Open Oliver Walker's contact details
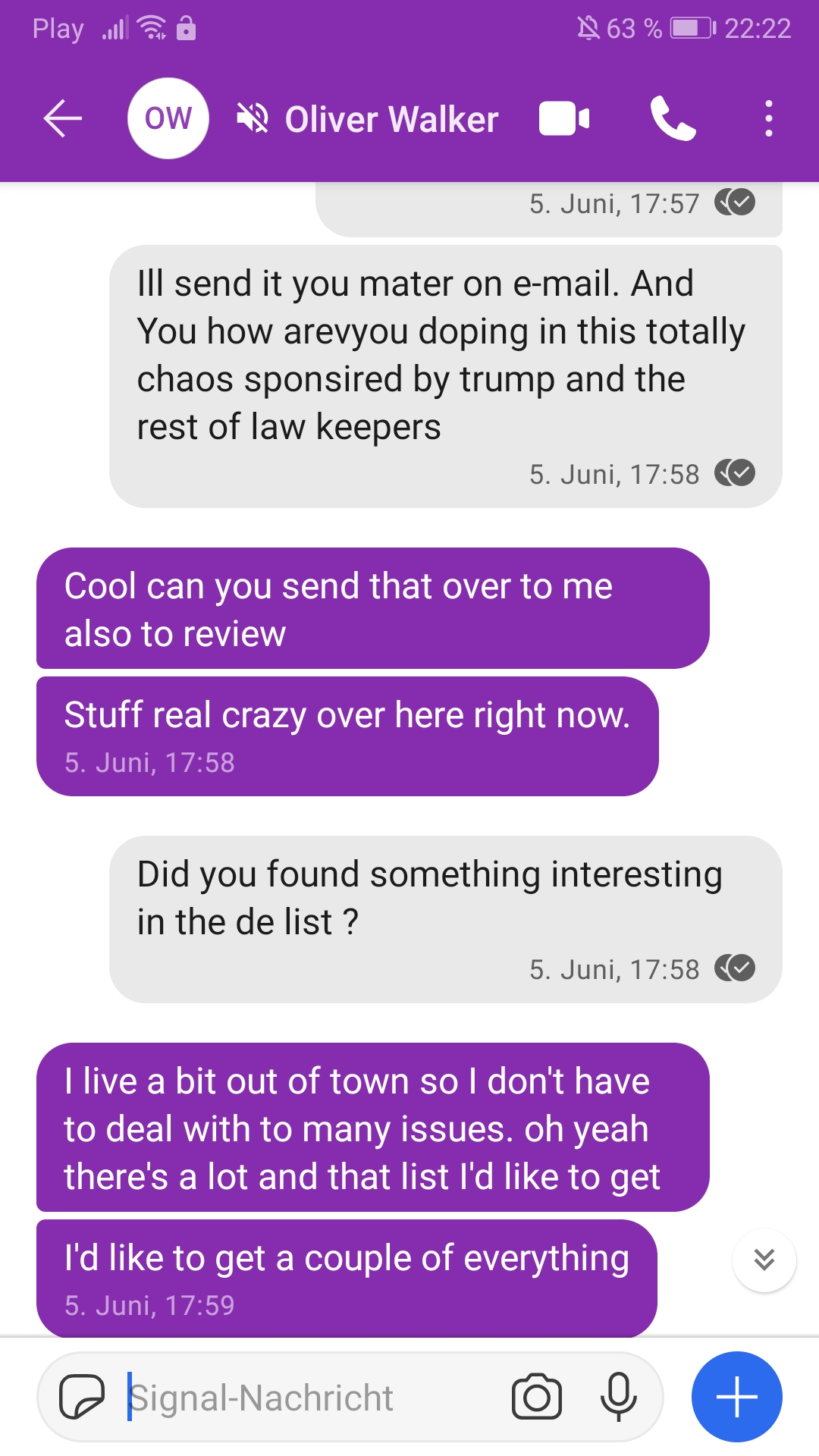The image size is (819, 1456). [x=391, y=119]
